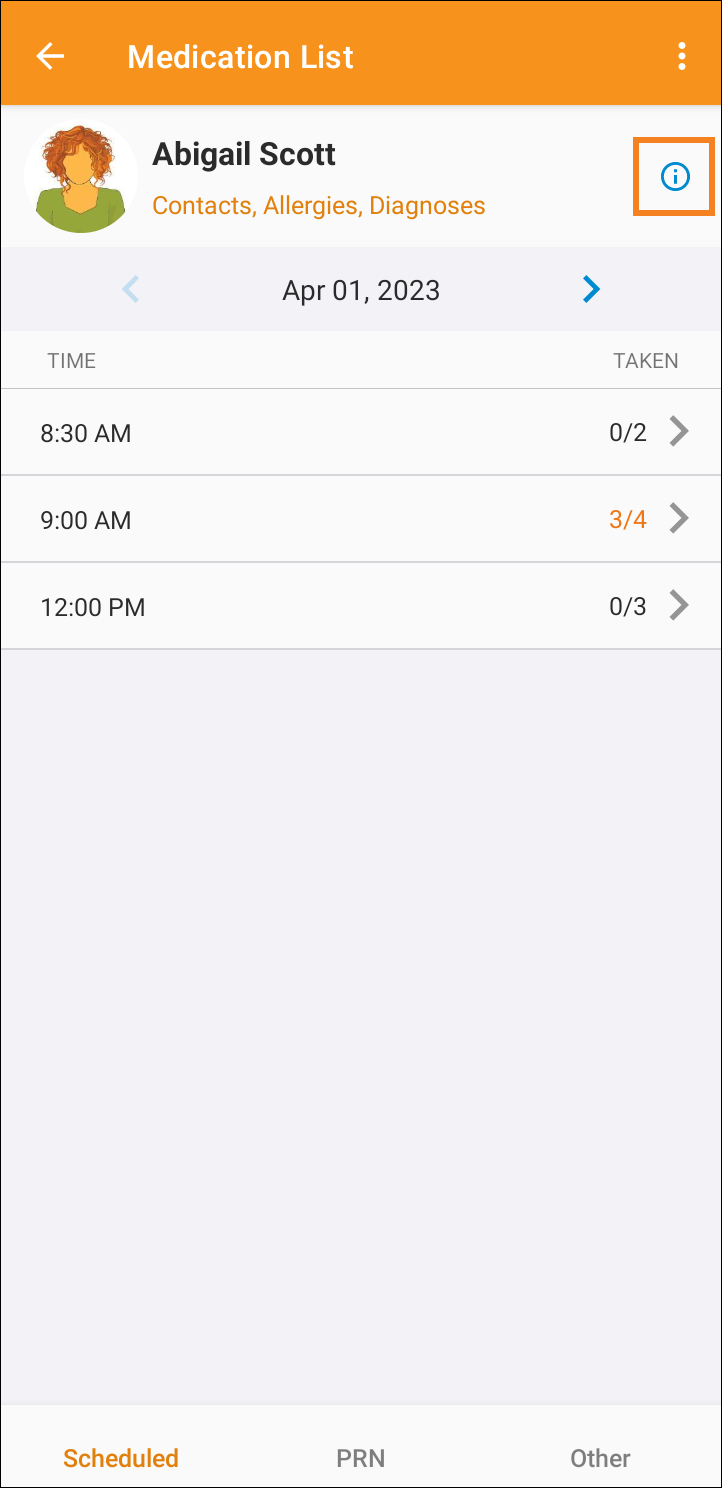
Task: Tap the Apr 01, 2023 date label
Action: point(360,290)
